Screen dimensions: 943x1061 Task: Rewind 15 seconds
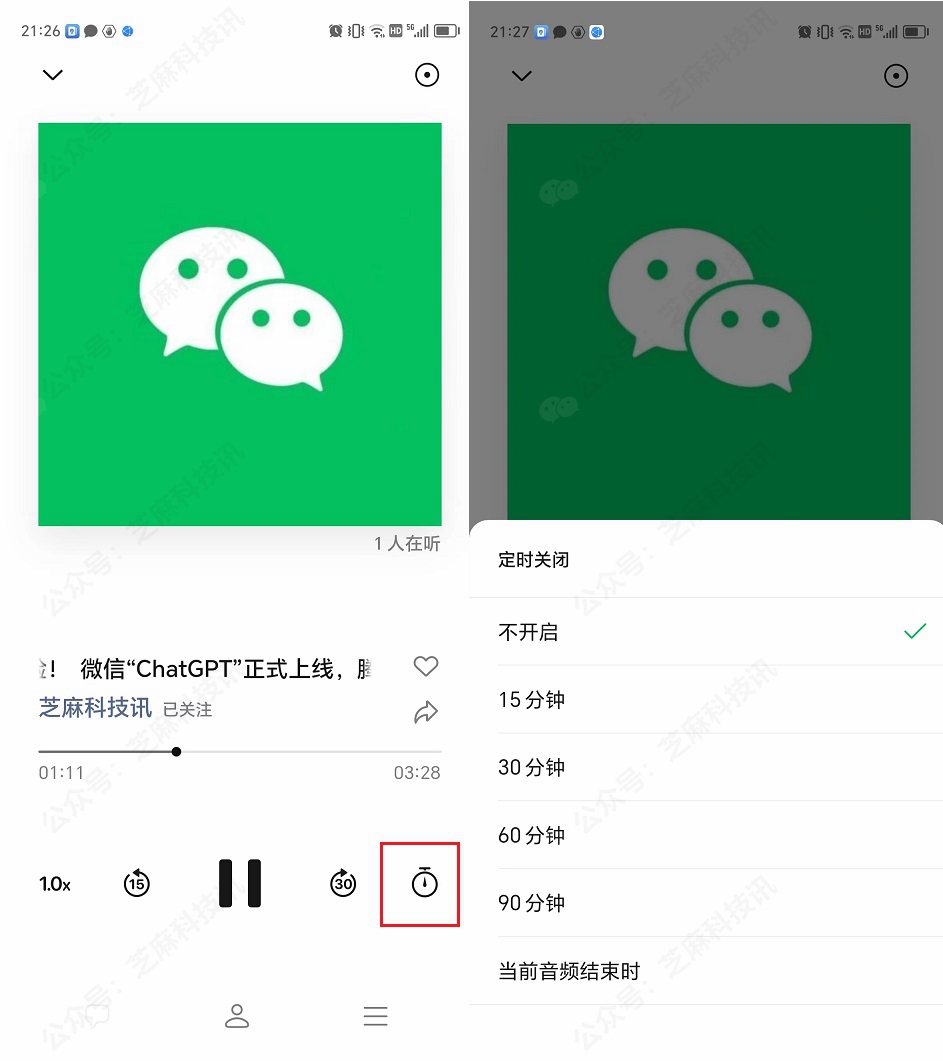[137, 883]
